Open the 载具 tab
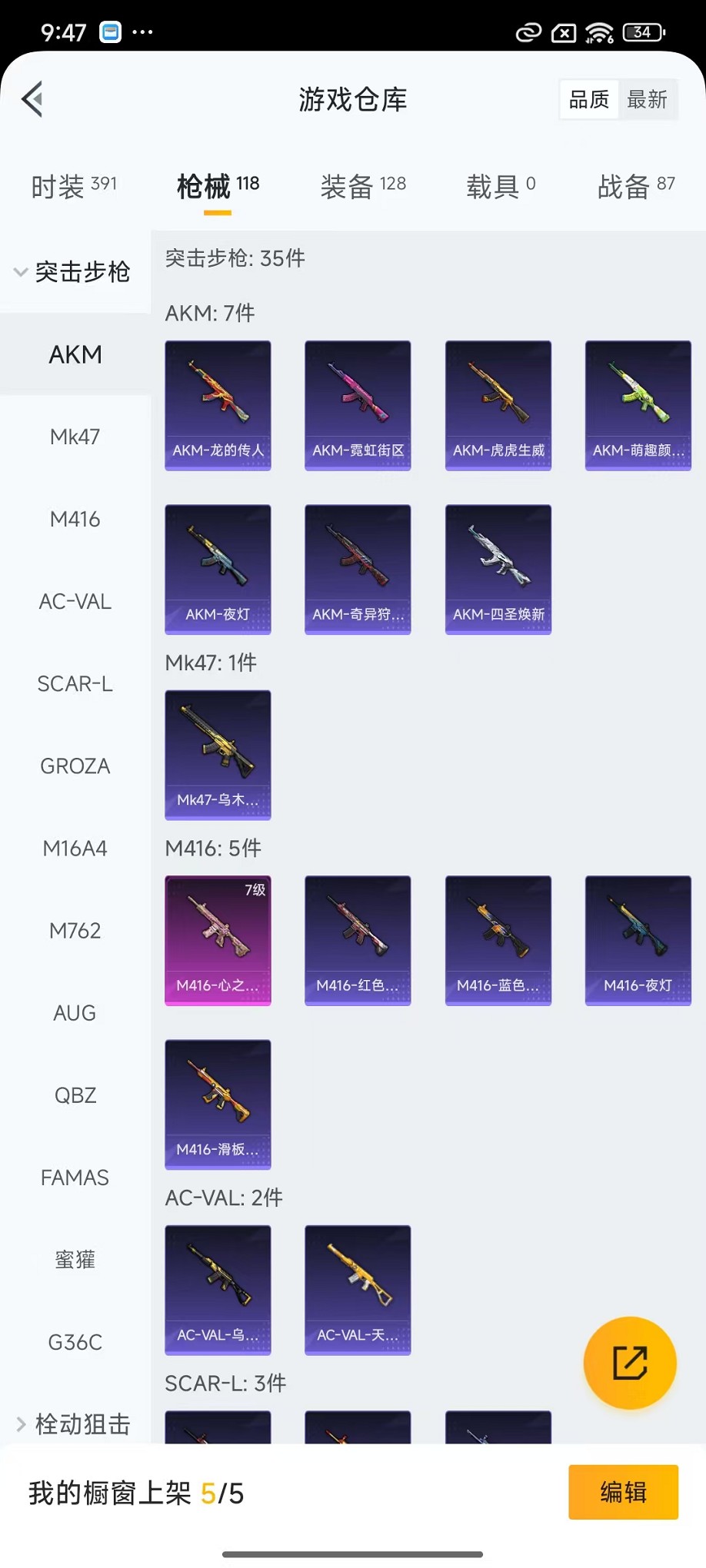 tap(501, 187)
